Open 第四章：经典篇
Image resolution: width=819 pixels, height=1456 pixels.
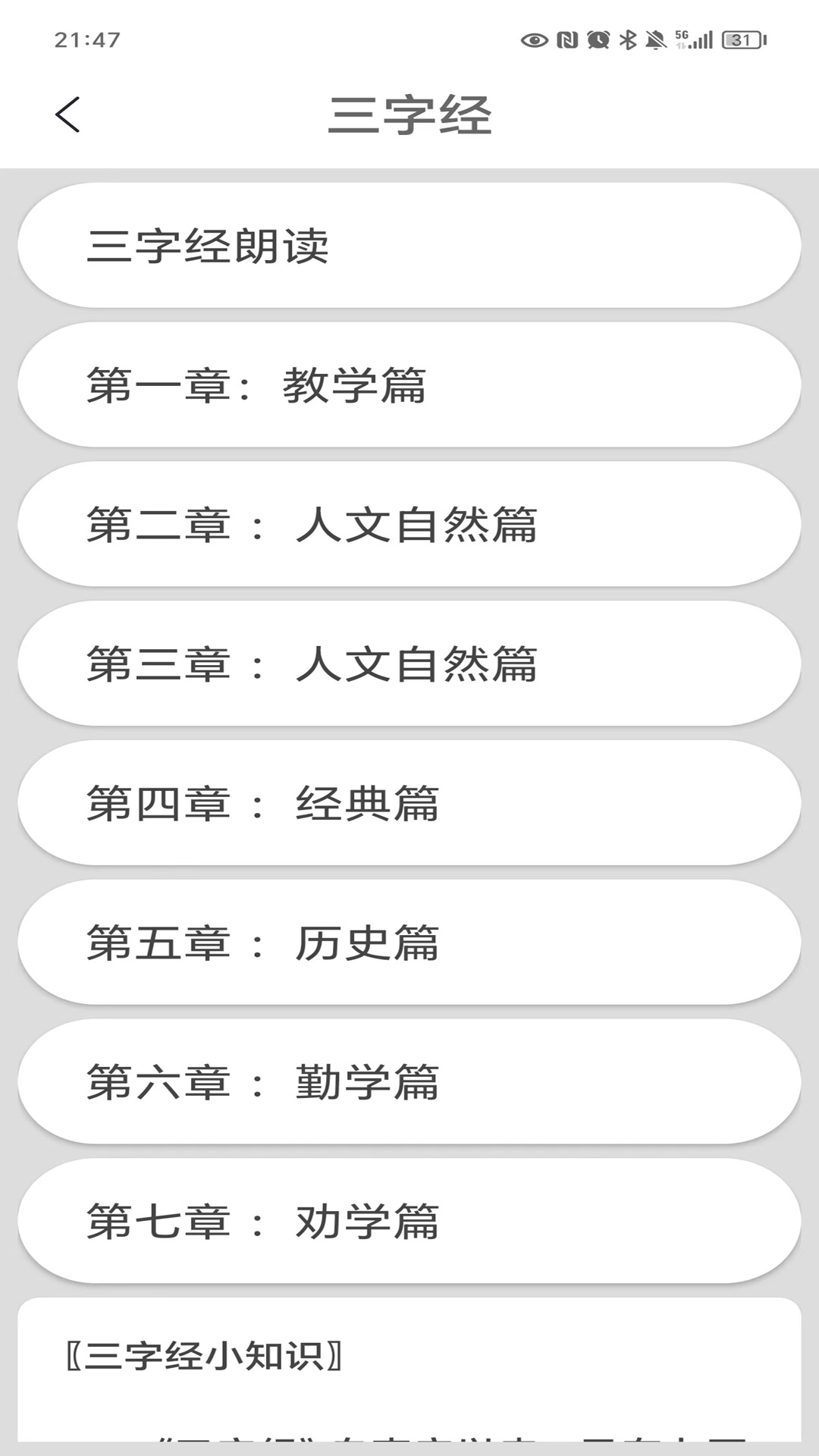point(409,802)
